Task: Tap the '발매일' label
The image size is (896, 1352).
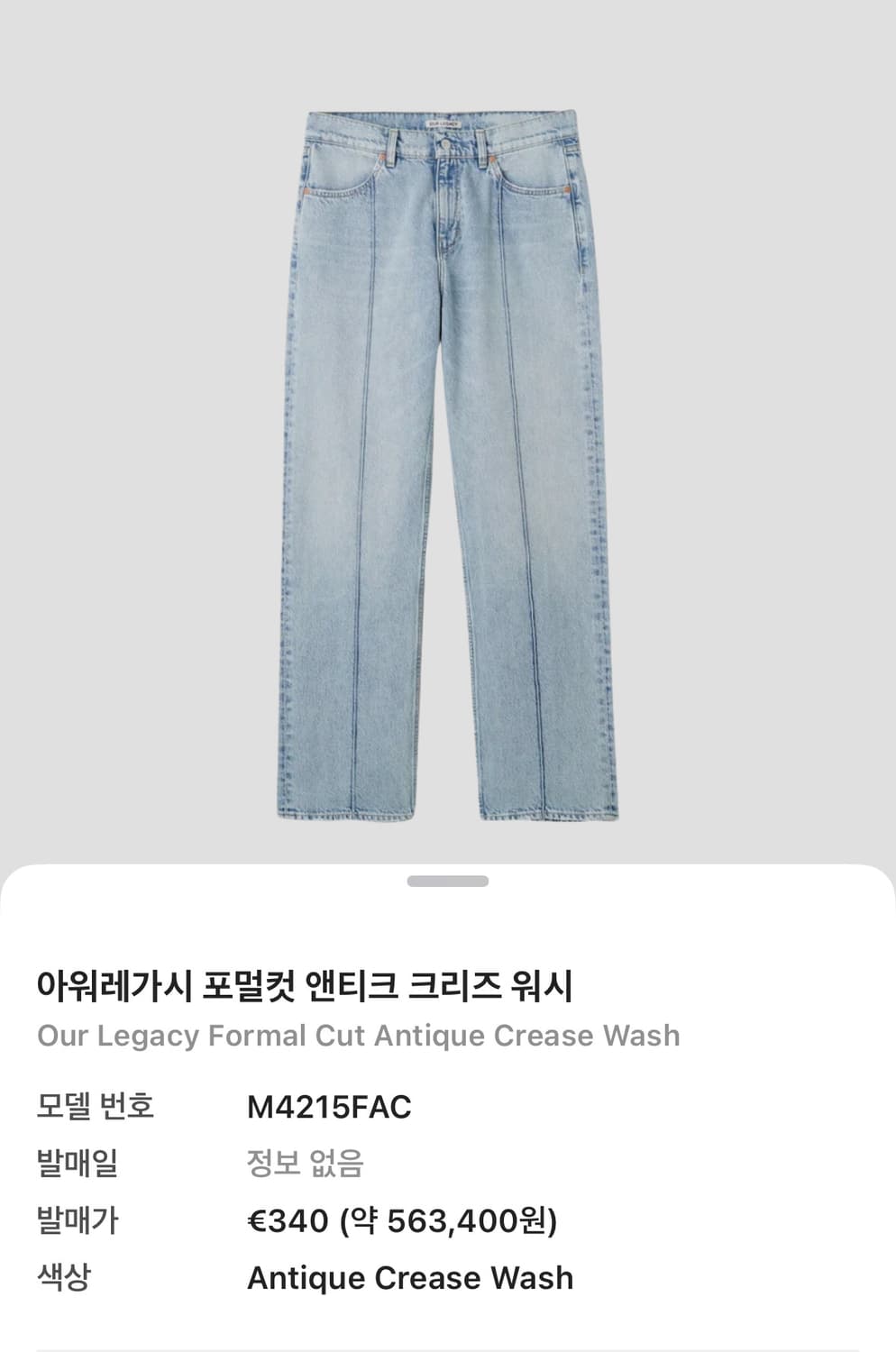Action: point(76,1165)
